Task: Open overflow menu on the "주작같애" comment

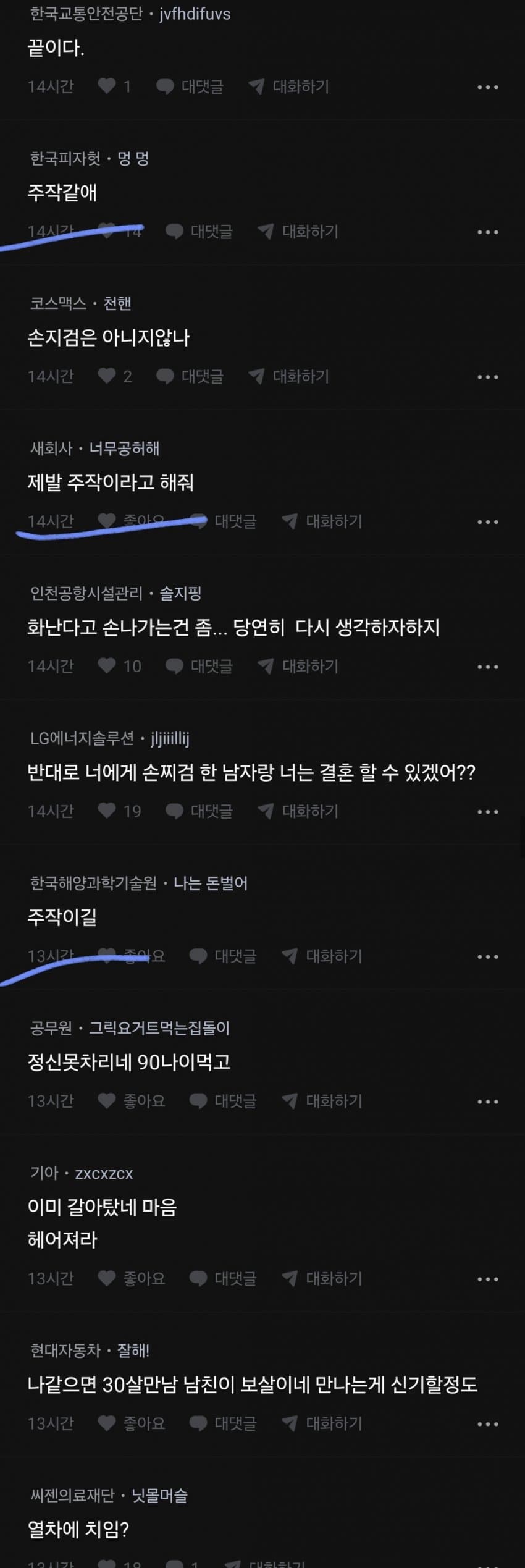Action: click(487, 232)
